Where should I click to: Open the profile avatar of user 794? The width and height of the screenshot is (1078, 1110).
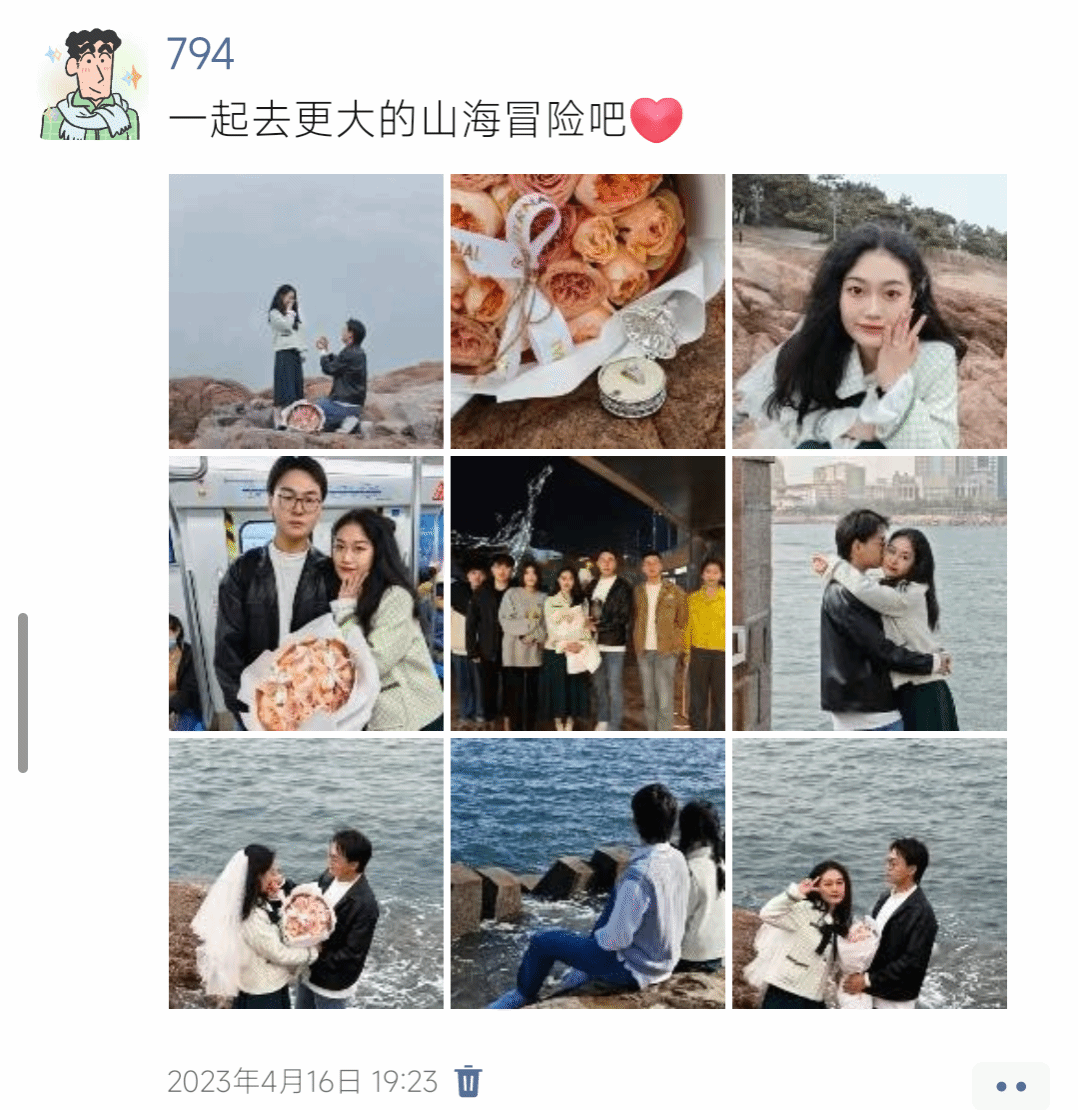click(x=91, y=85)
